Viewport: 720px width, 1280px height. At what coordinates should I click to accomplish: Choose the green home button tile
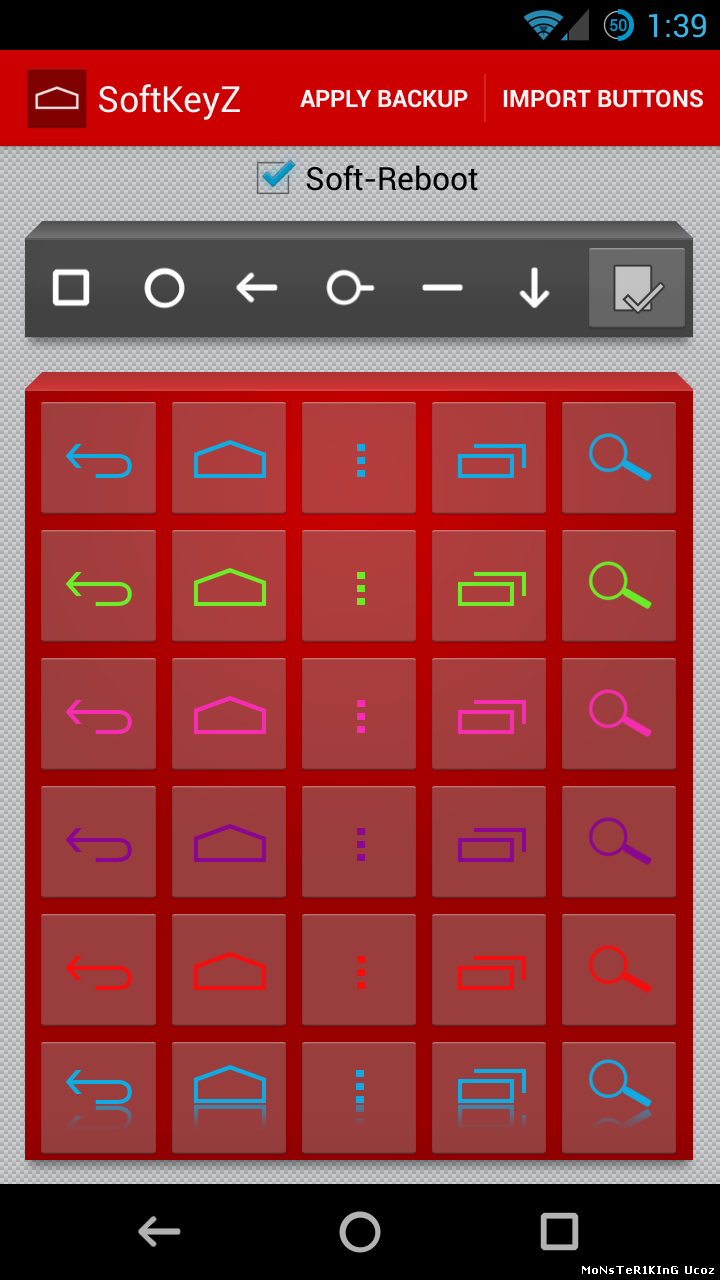[x=229, y=586]
